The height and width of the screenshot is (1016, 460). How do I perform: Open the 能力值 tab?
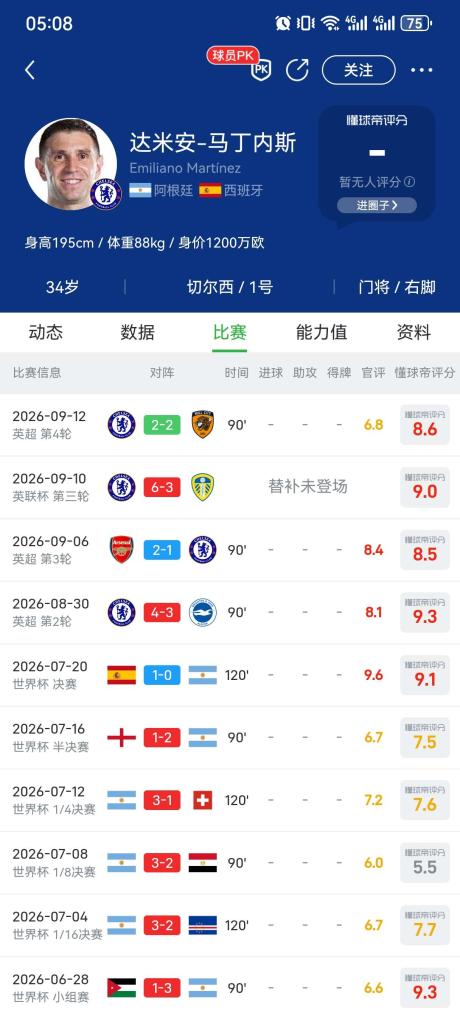click(321, 332)
